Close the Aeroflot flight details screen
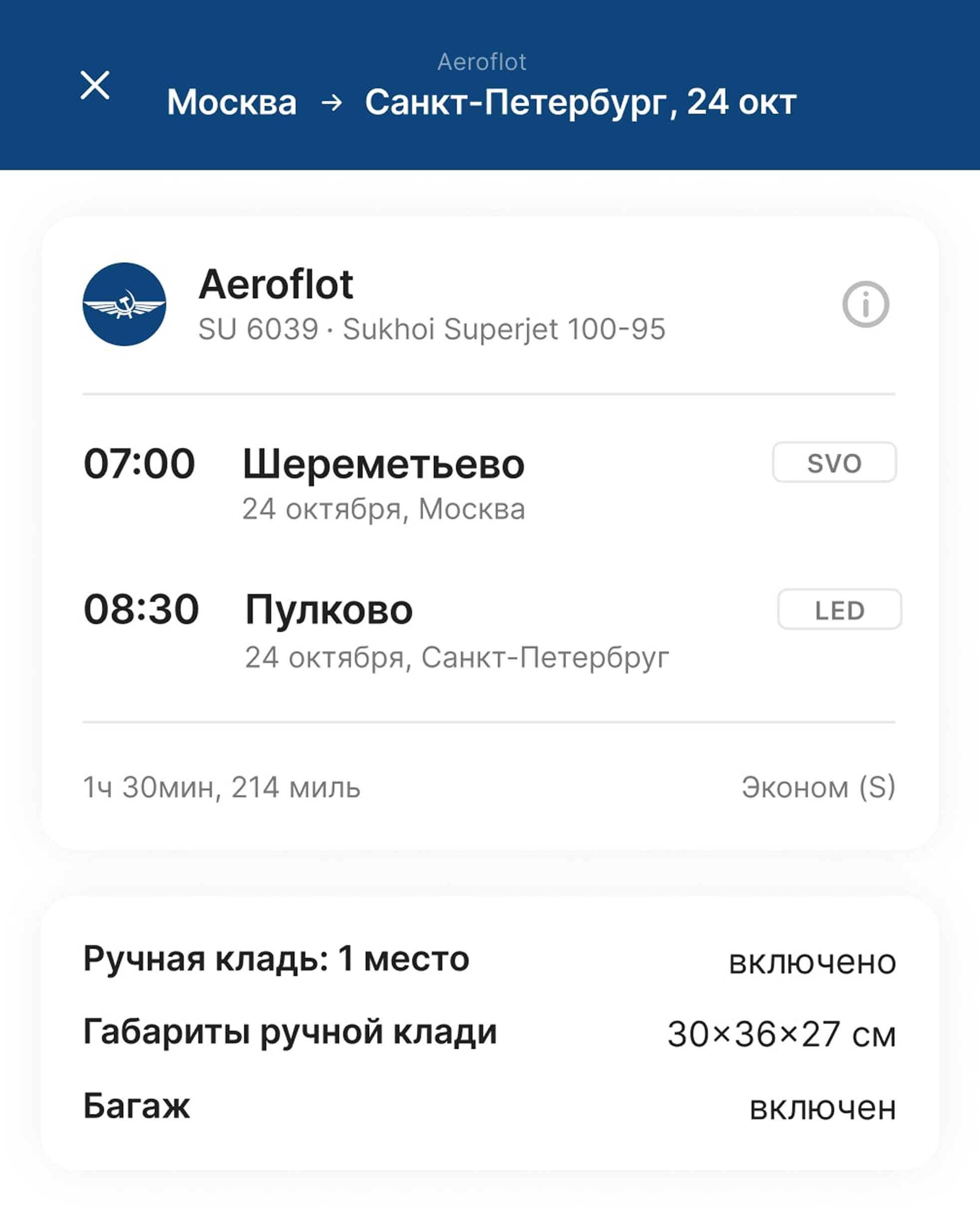 click(x=95, y=85)
